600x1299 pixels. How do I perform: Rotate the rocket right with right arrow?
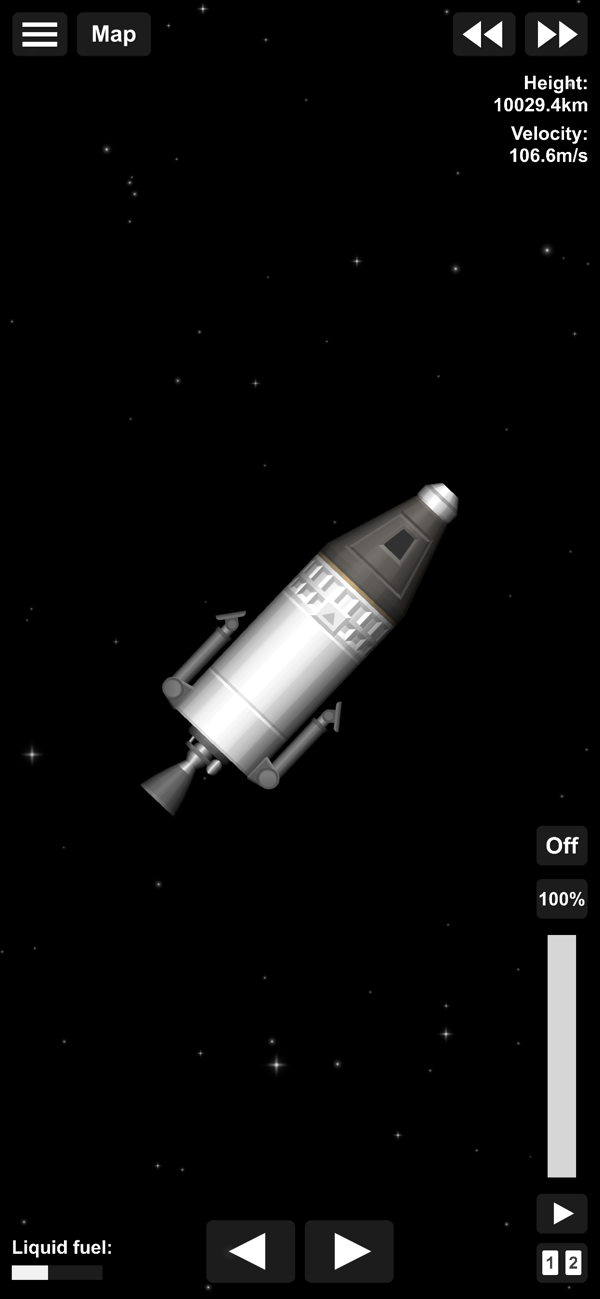tap(349, 1250)
